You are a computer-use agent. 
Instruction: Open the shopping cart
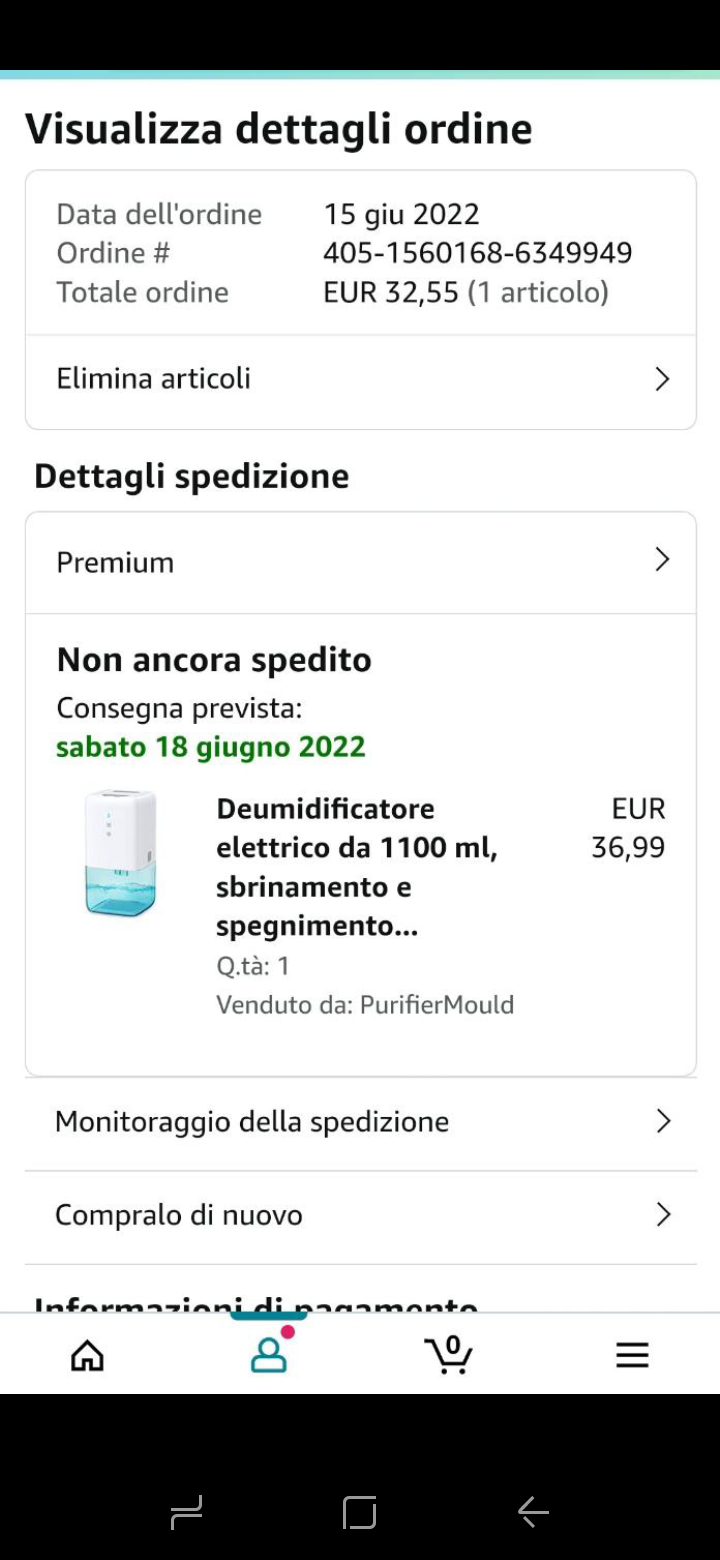click(449, 1355)
